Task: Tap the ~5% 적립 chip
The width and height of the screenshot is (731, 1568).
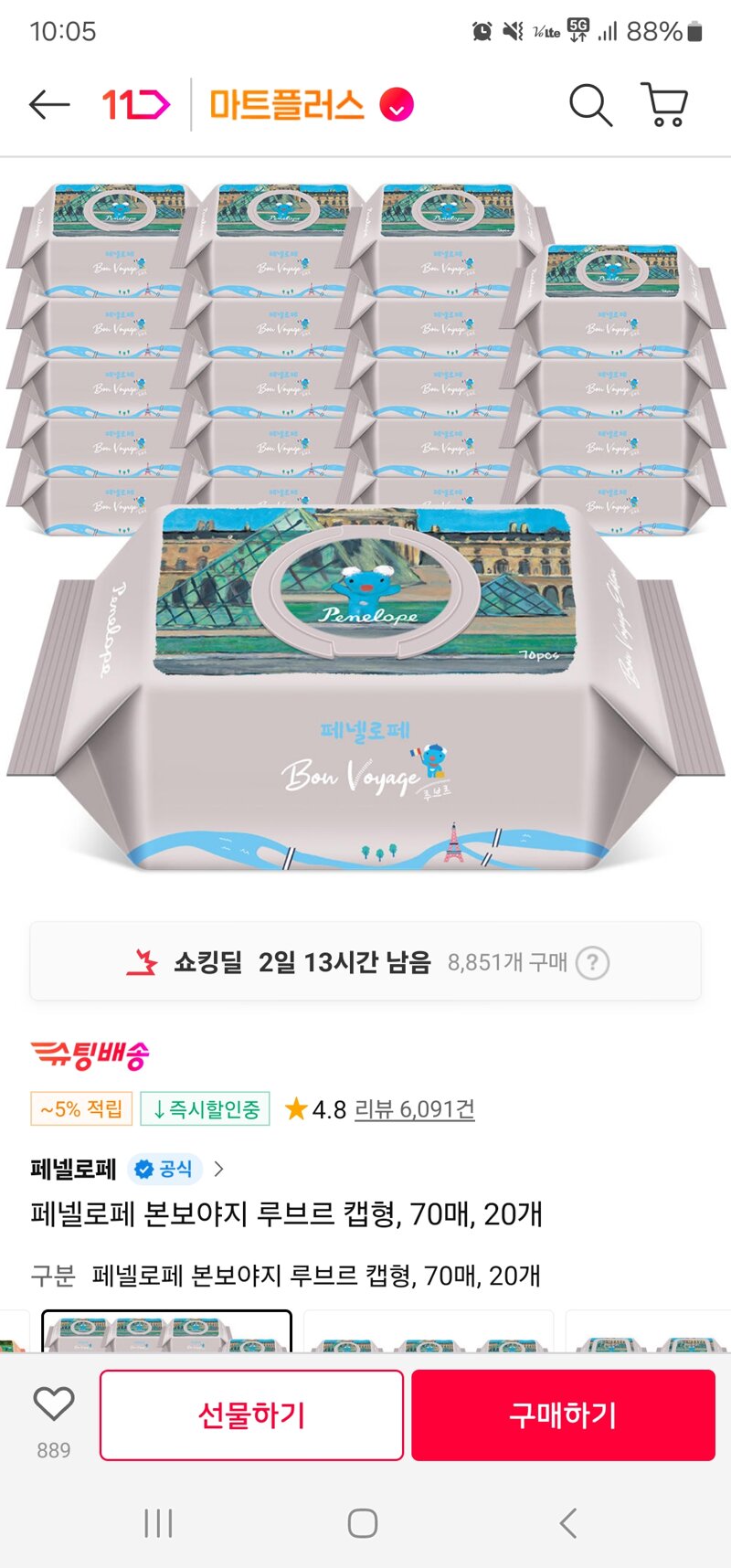Action: [x=81, y=1109]
